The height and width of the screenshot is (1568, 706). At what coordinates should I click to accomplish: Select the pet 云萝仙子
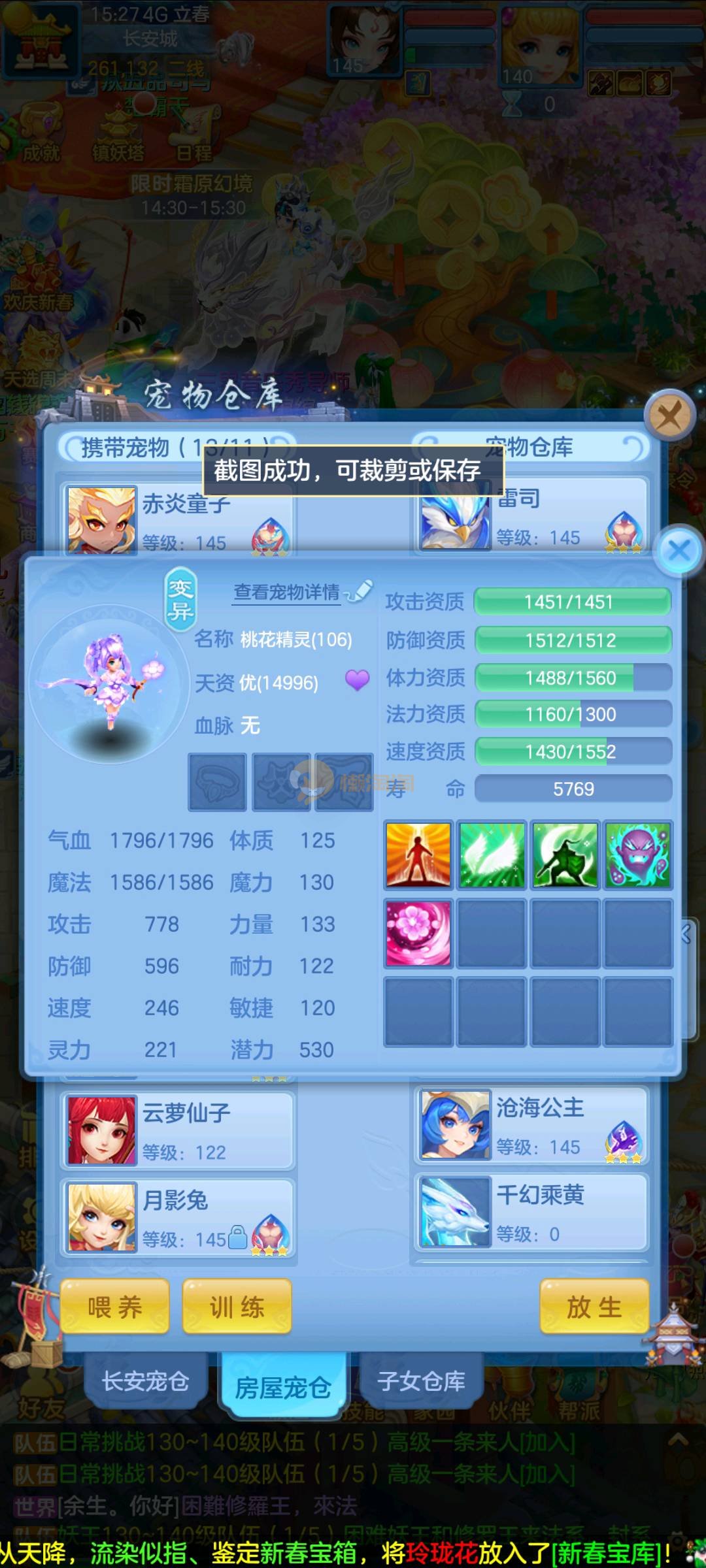pos(178,1130)
